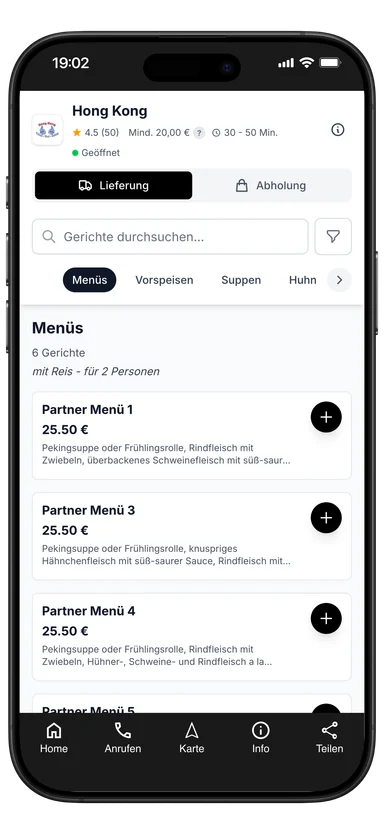This screenshot has height=834, width=384.
Task: Open restaurant info icon next to Hong Kong
Action: click(338, 130)
